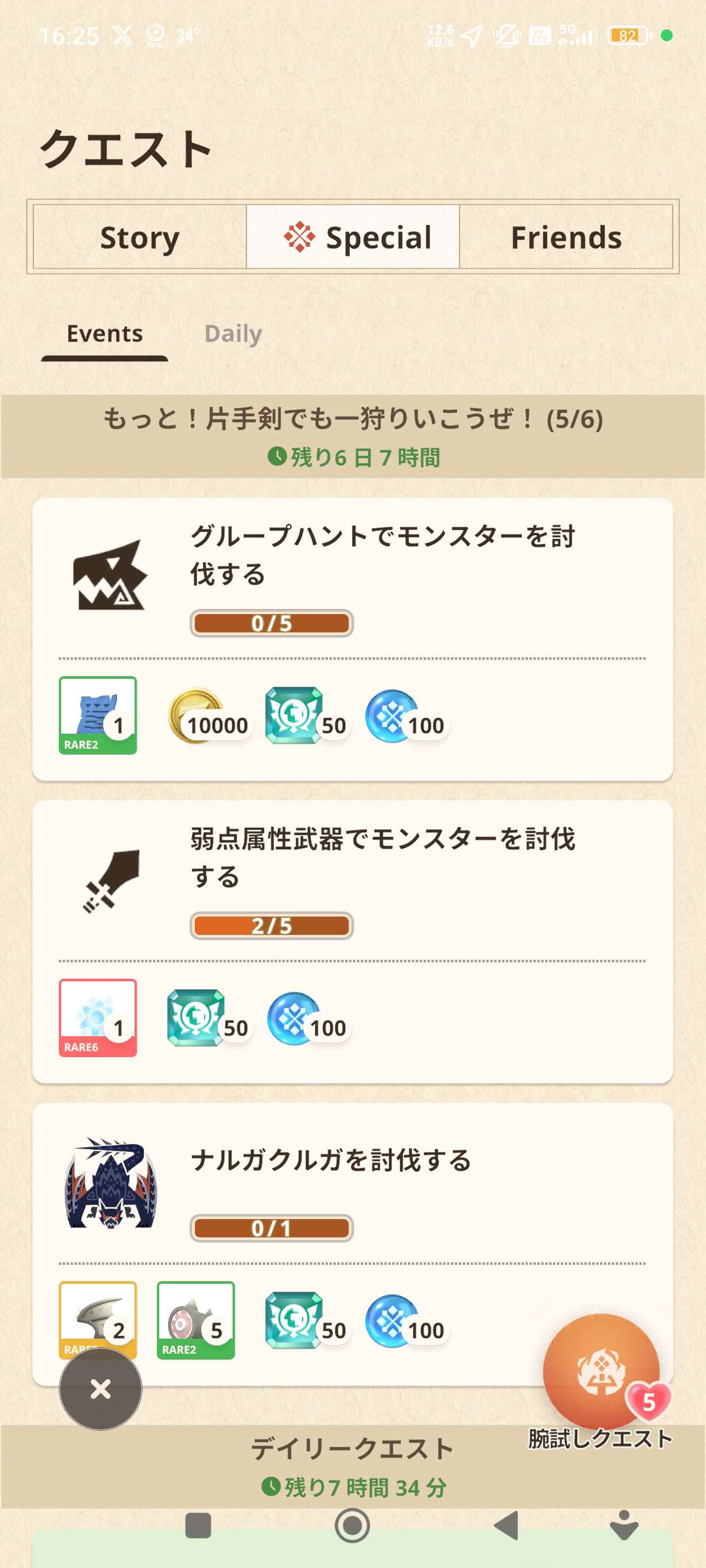Switch to the Story tab
This screenshot has width=706, height=1568.
coord(139,237)
